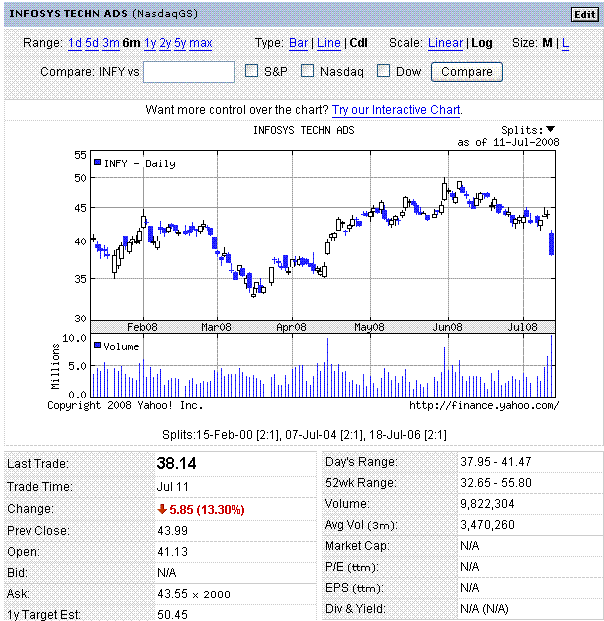Viewport: 604px width, 621px height.
Task: Show the max range
Action: tap(200, 43)
